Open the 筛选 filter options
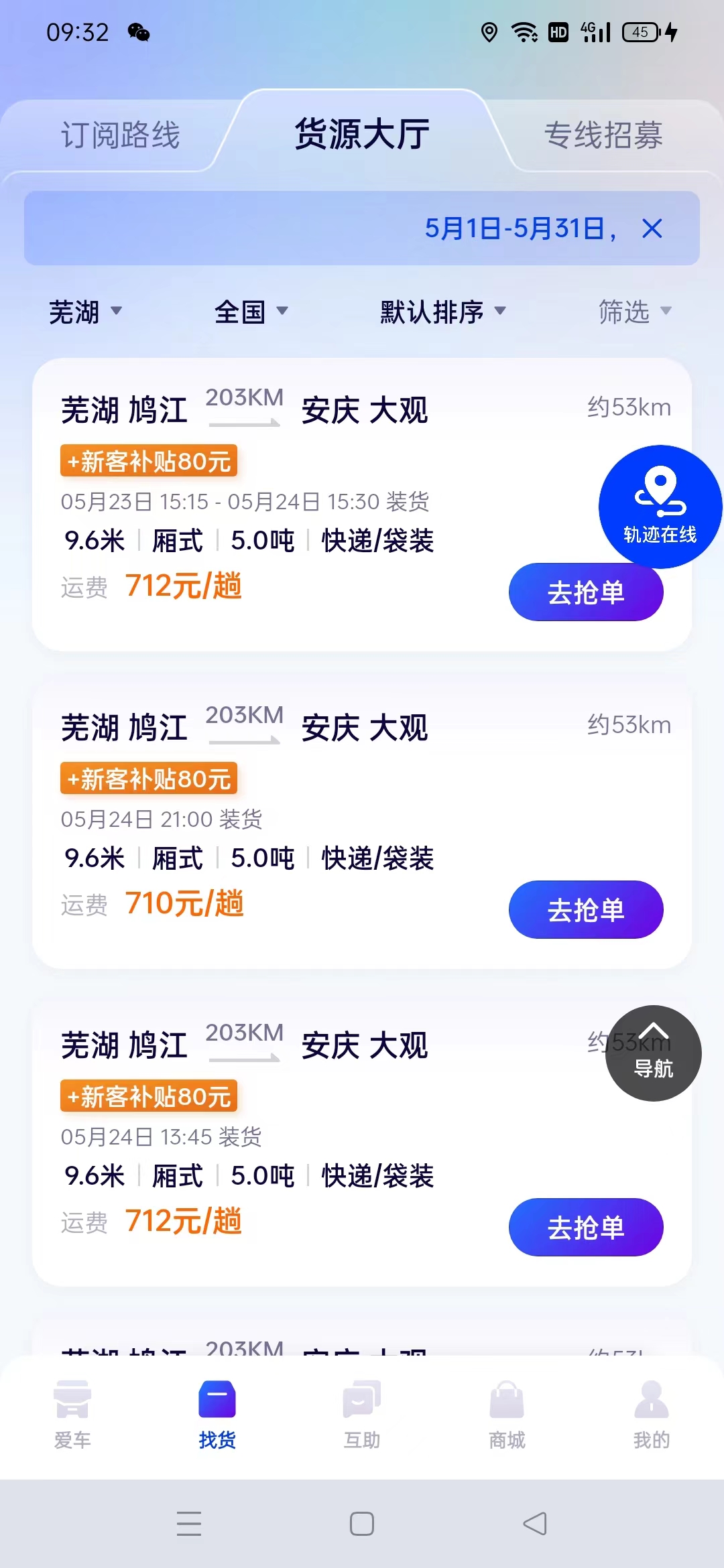Image resolution: width=724 pixels, height=1568 pixels. [x=634, y=312]
